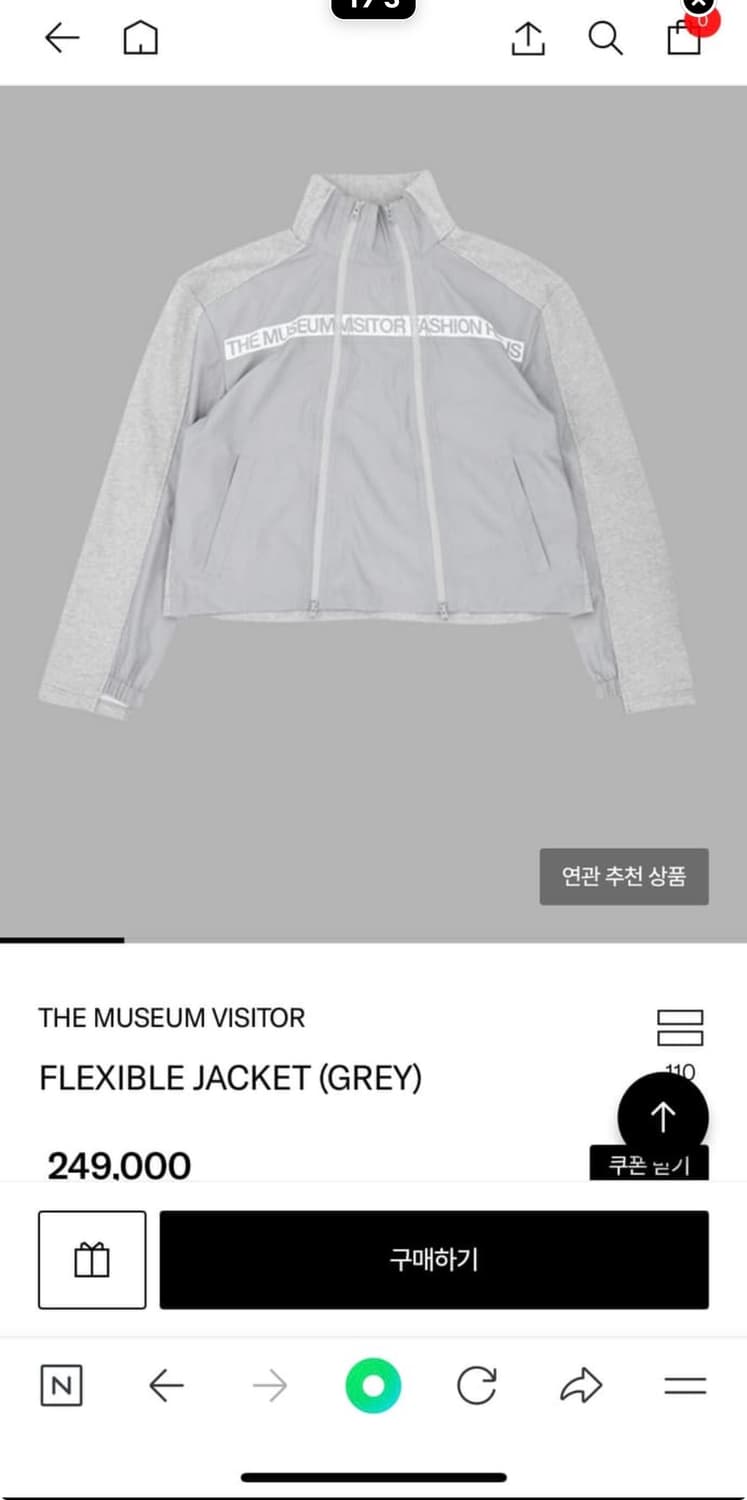Refresh the page with the reload icon
747x1500 pixels.
477,1386
